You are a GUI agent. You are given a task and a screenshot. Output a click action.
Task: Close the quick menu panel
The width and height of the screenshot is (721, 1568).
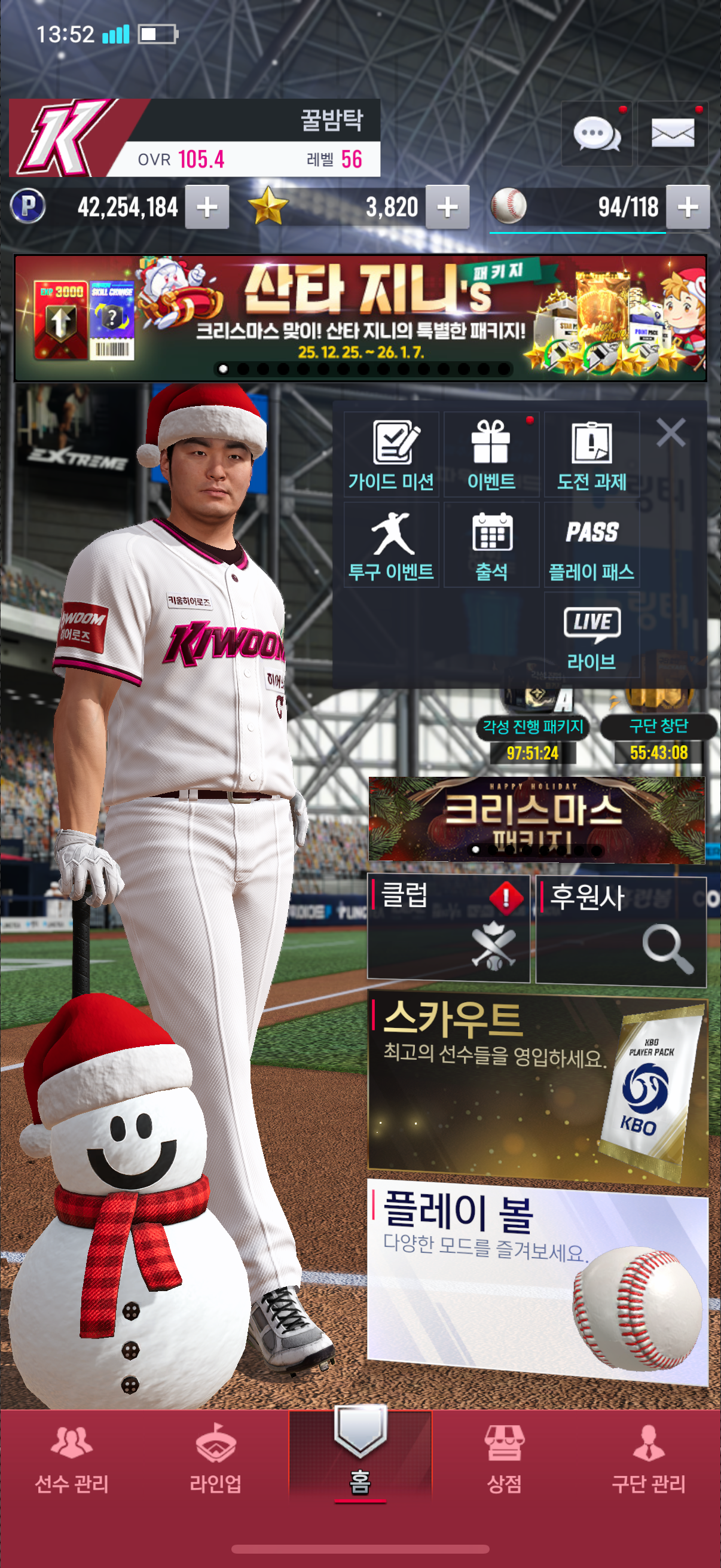[x=671, y=433]
